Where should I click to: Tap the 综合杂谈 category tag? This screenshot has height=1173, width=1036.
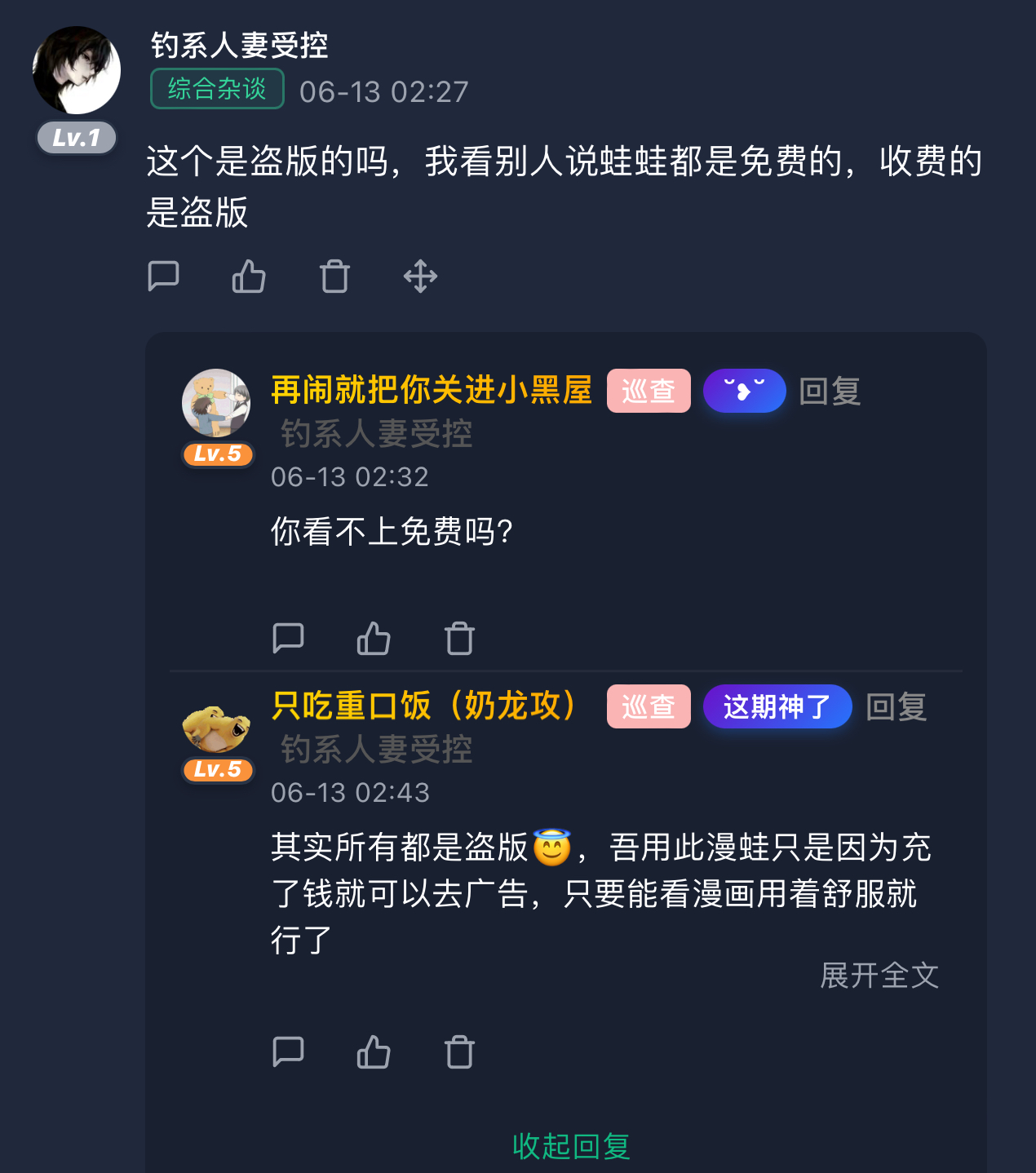(x=217, y=89)
